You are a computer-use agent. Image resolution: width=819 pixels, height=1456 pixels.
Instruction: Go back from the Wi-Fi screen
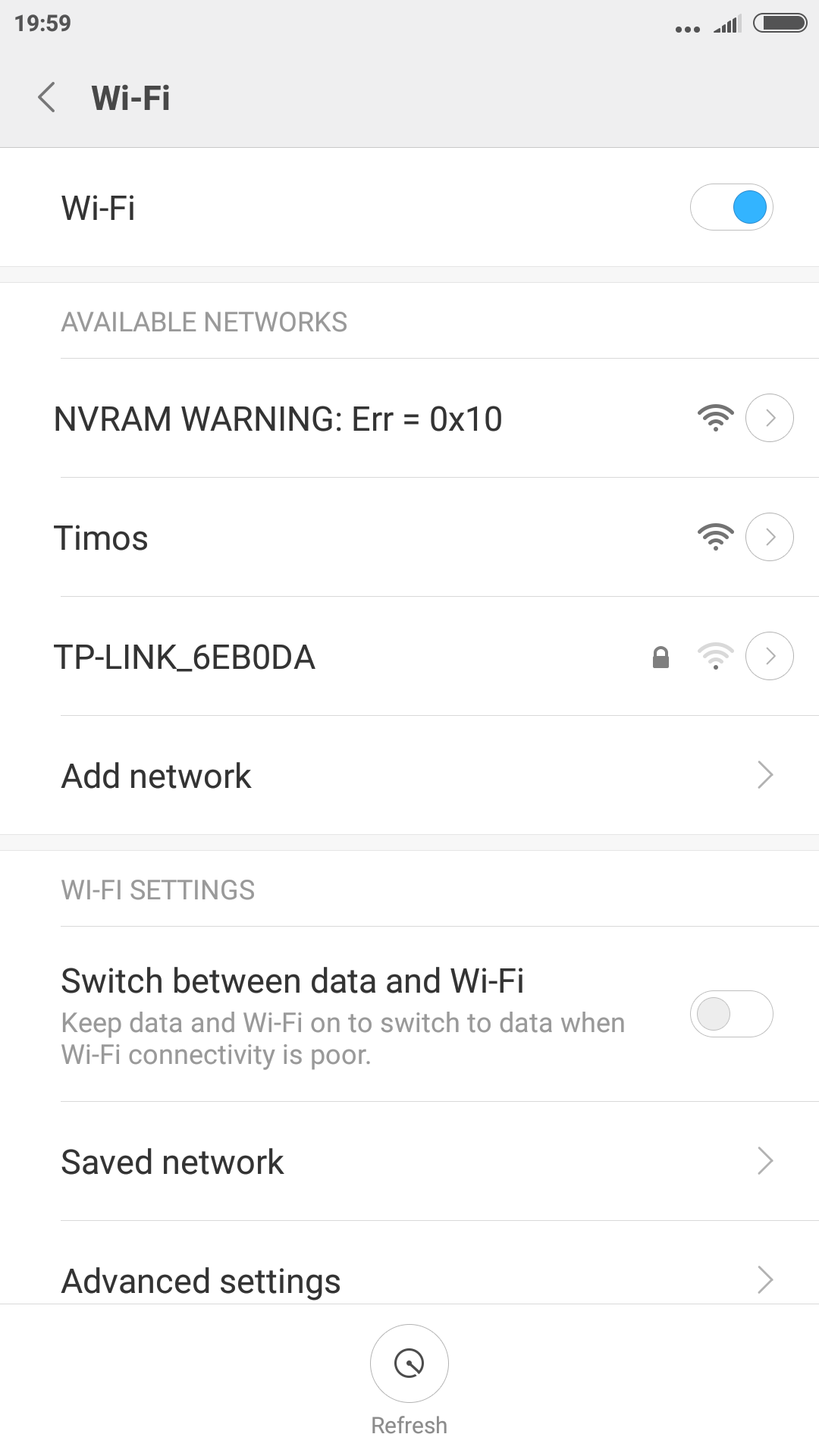point(47,98)
